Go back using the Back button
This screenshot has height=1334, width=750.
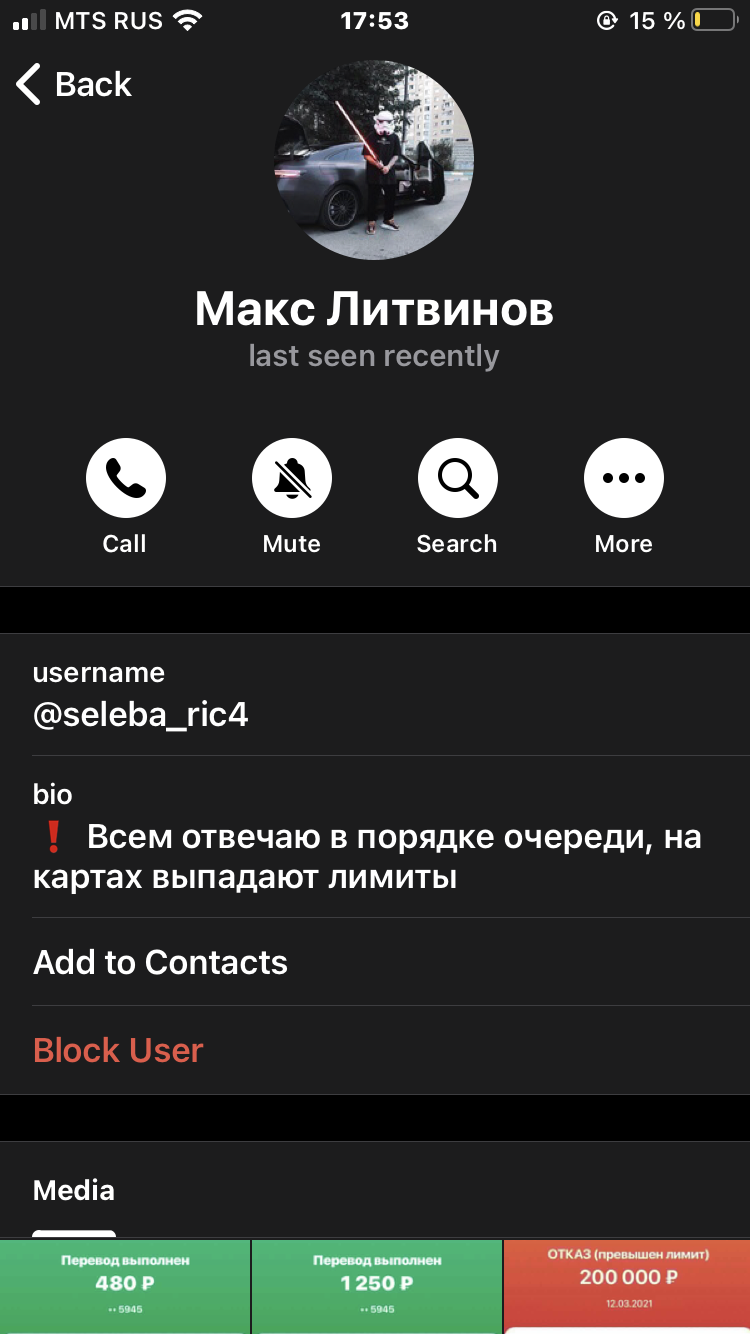74,85
